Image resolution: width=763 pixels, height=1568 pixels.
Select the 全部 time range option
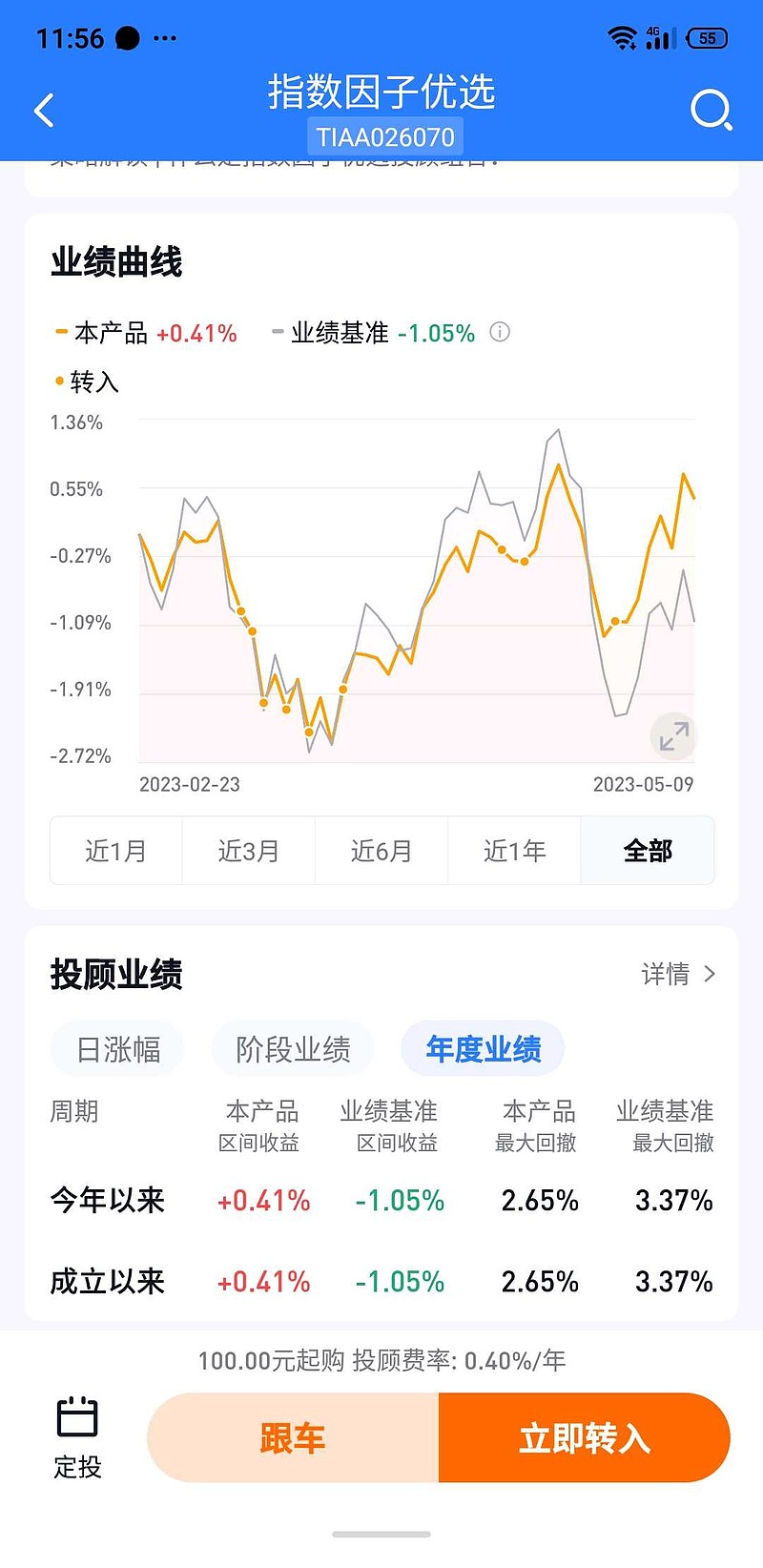coord(647,851)
